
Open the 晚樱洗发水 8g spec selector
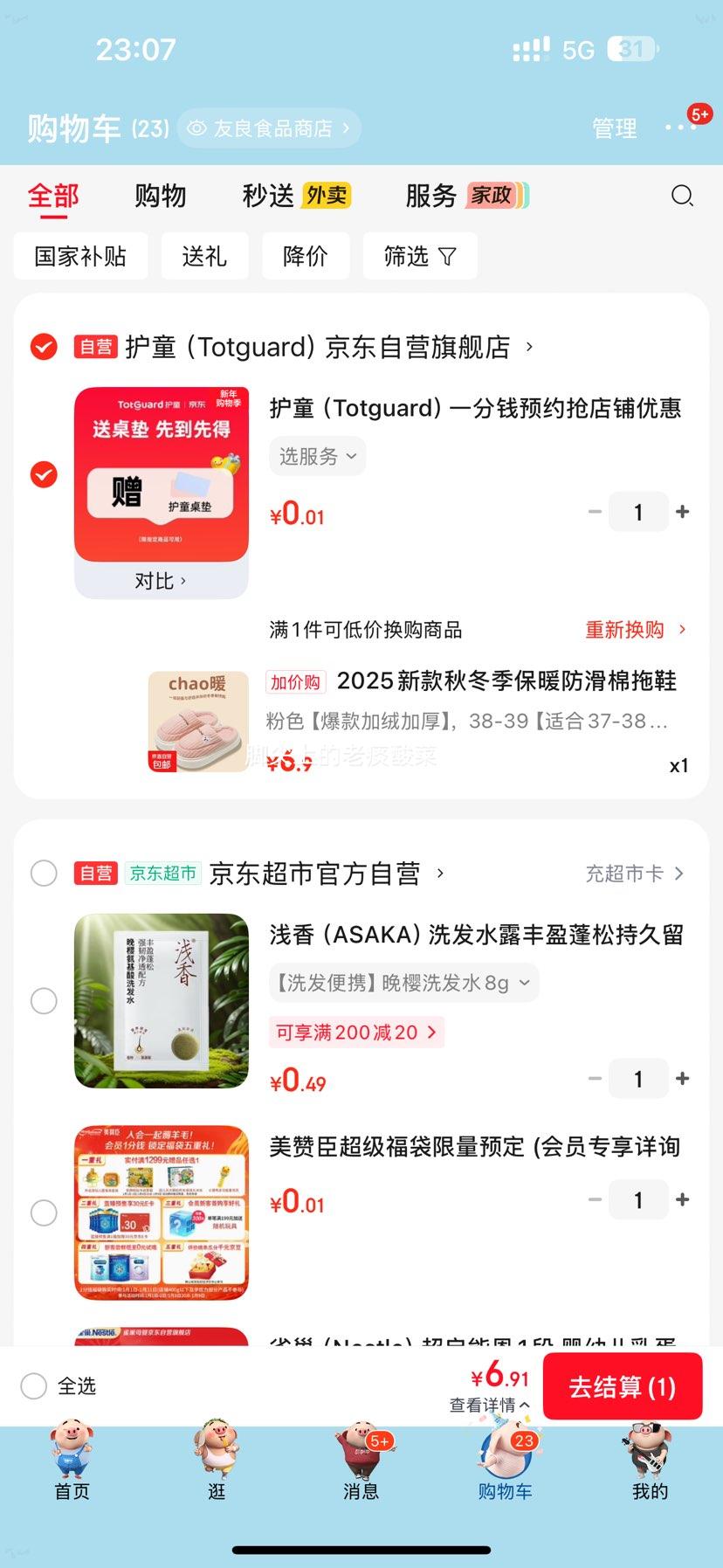pos(403,983)
